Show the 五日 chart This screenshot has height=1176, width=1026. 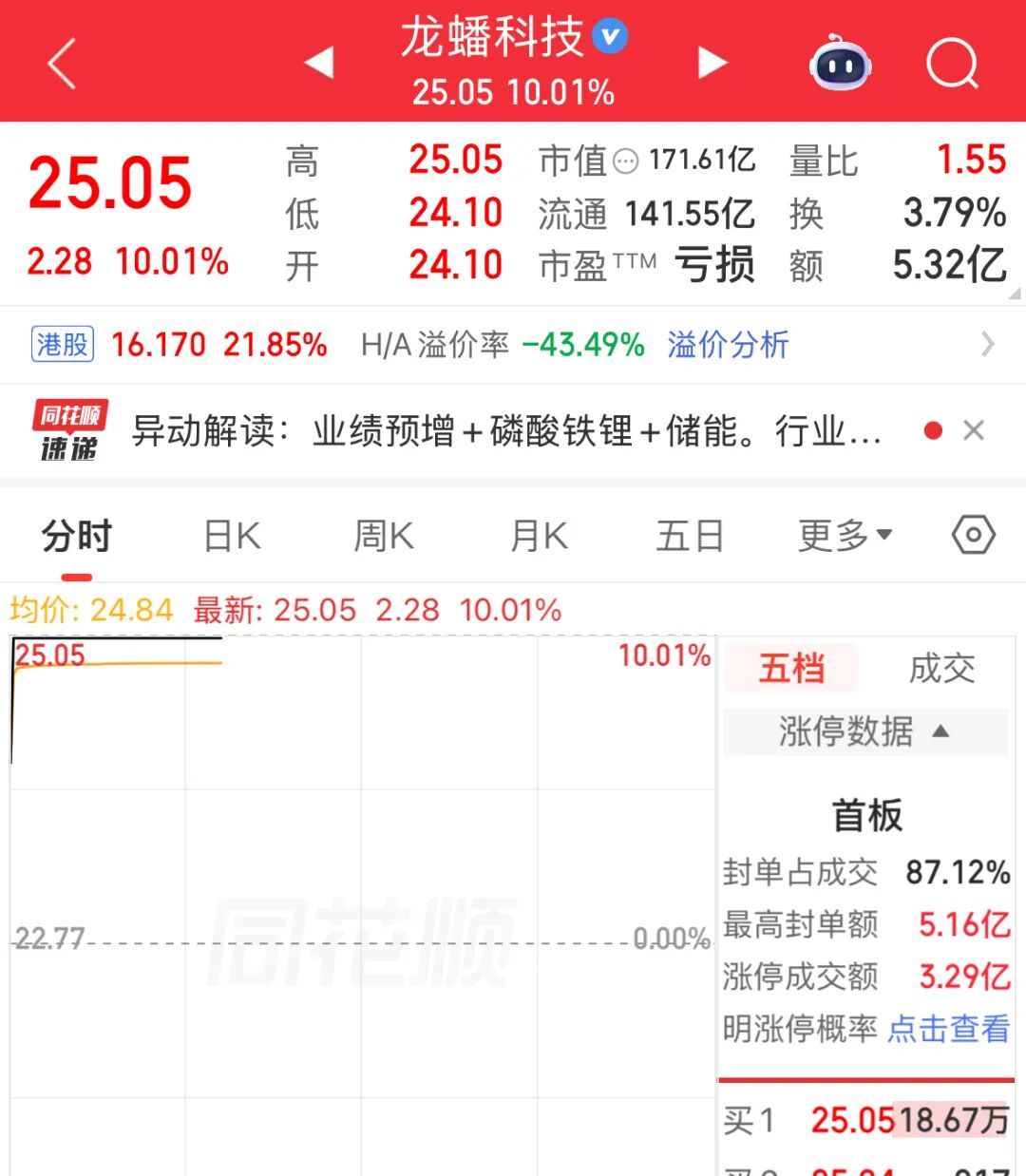click(690, 537)
